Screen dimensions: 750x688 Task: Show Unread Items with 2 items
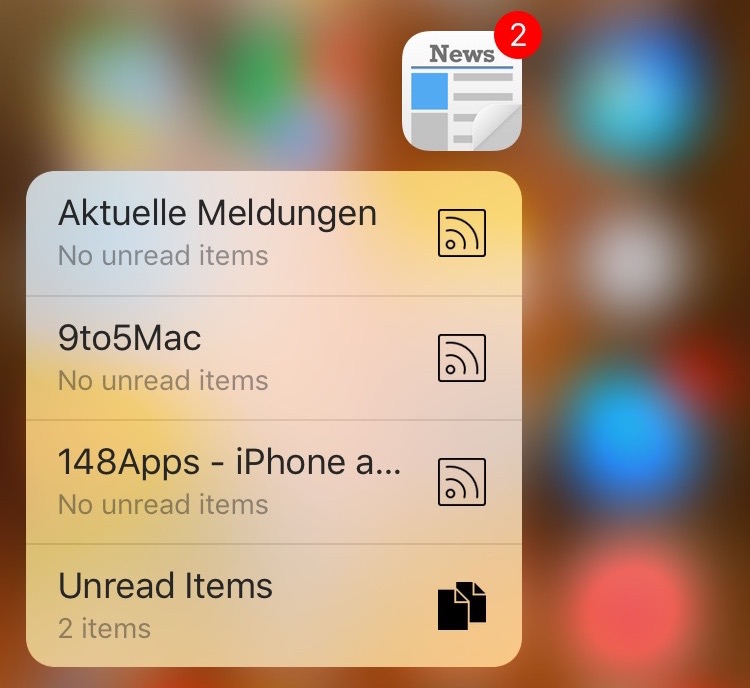tap(272, 606)
